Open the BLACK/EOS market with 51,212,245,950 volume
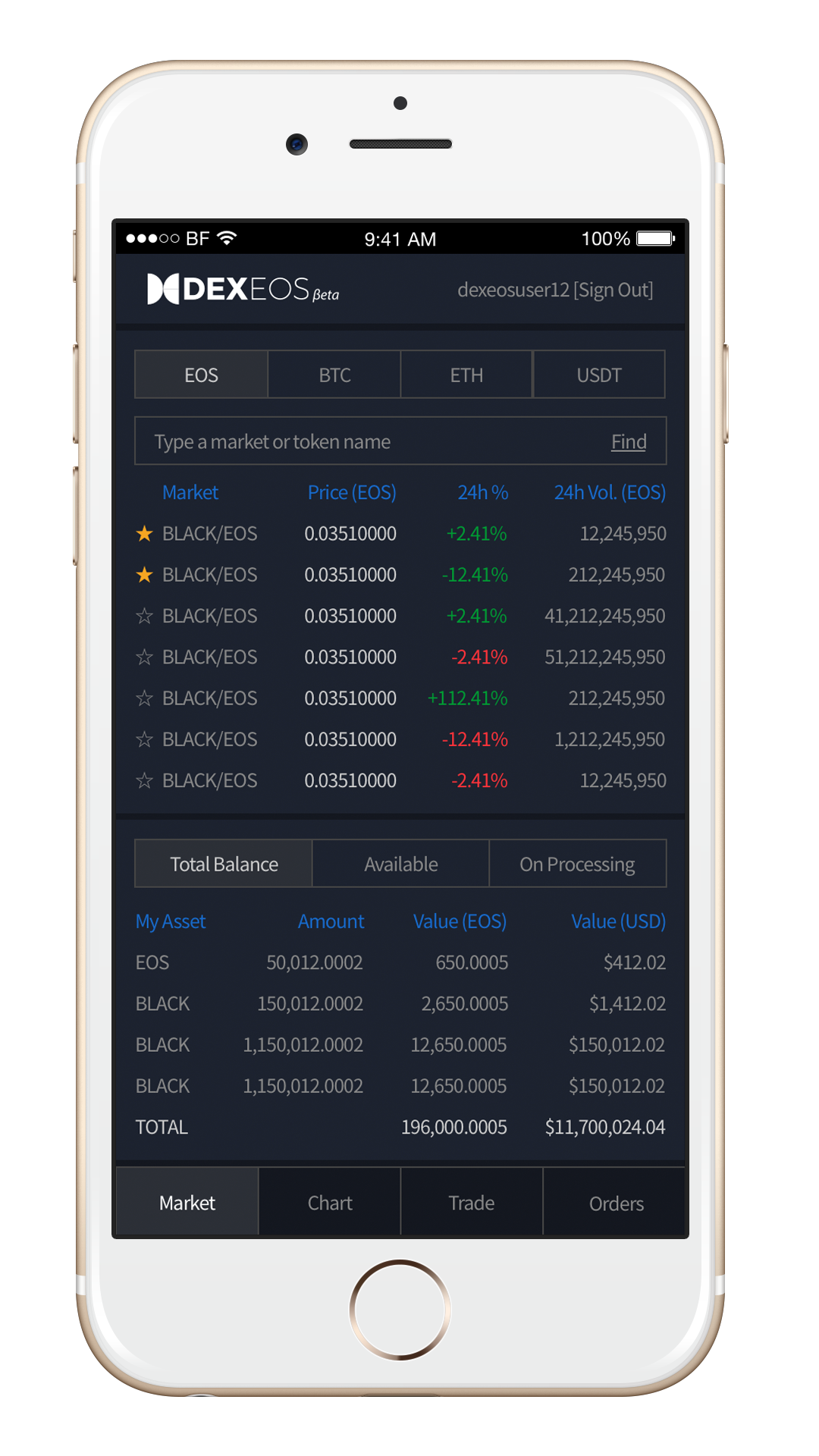Viewport: 819px width, 1456px height. (400, 657)
